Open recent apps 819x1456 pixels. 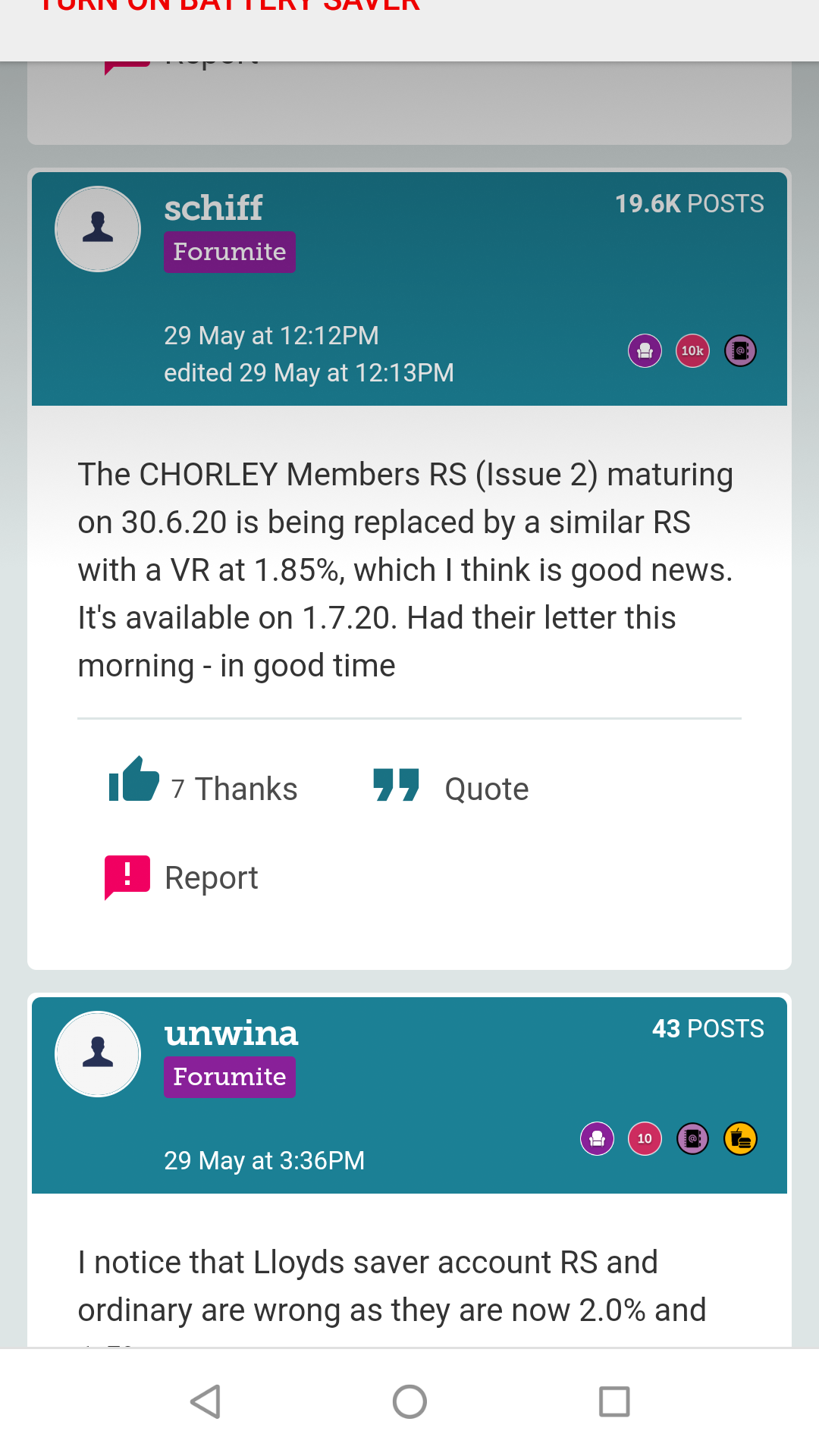(x=614, y=1401)
